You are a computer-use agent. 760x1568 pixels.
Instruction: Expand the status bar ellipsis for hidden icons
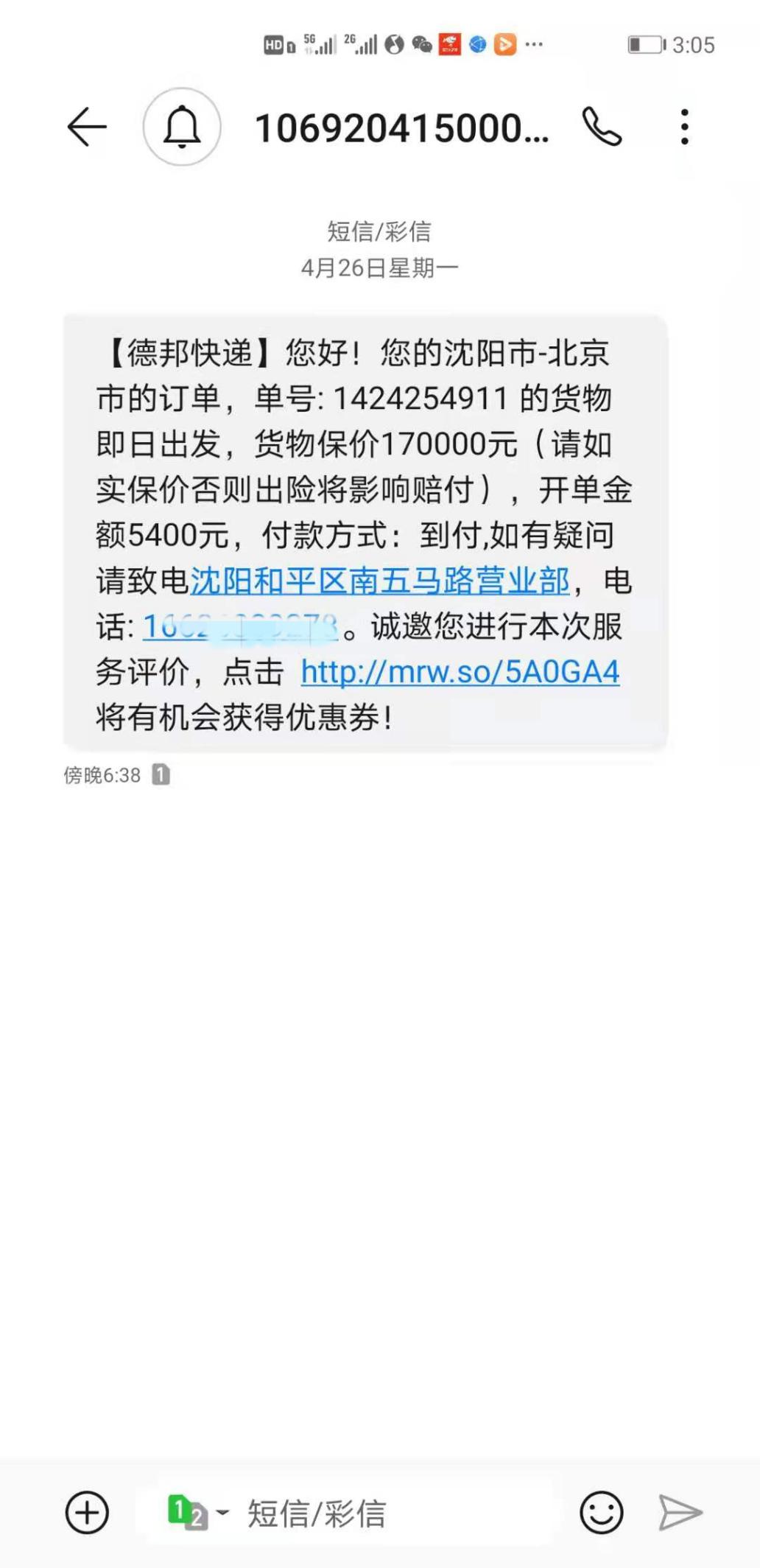(533, 44)
